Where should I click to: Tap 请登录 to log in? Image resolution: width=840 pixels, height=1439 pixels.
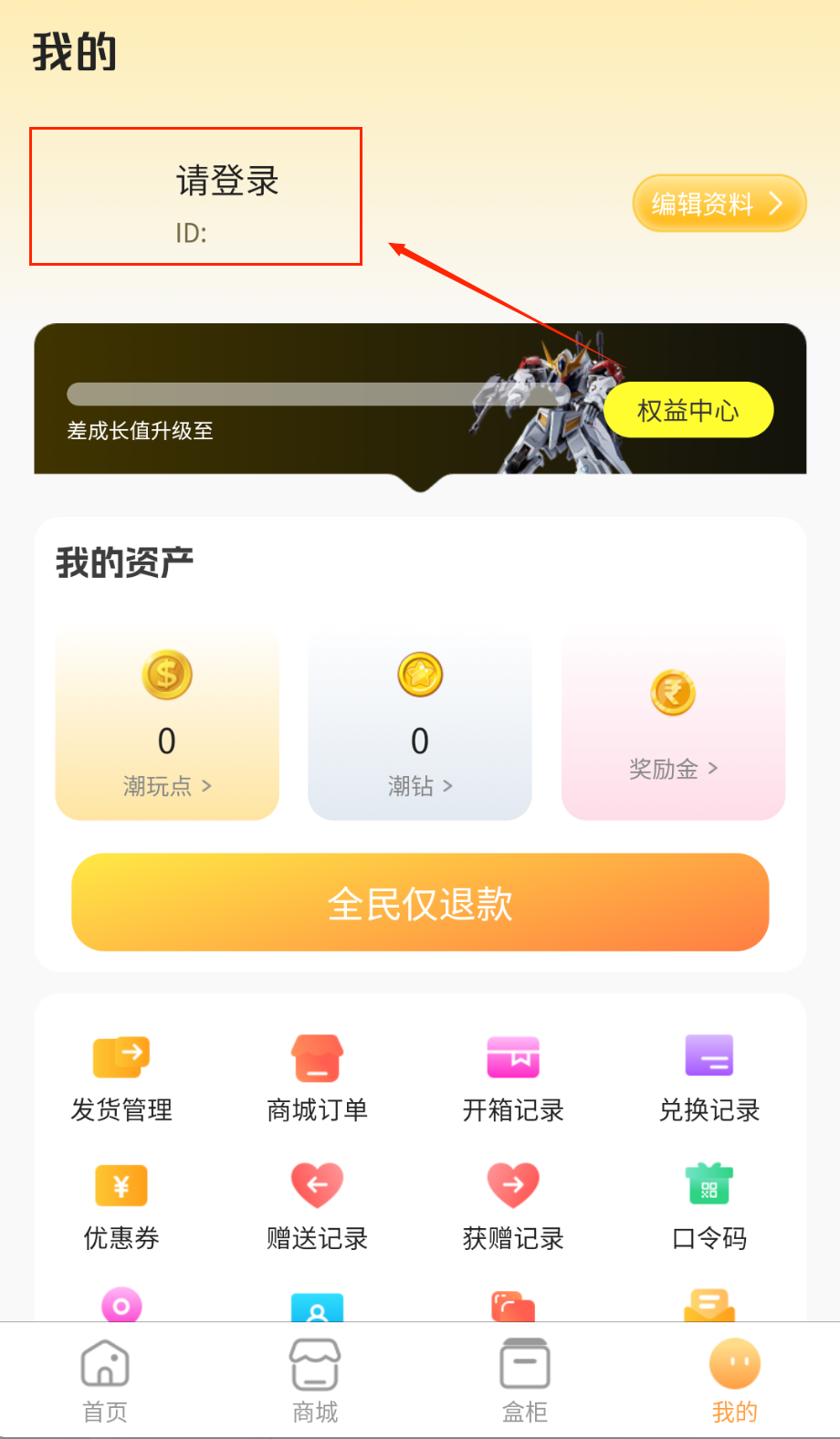coord(226,182)
